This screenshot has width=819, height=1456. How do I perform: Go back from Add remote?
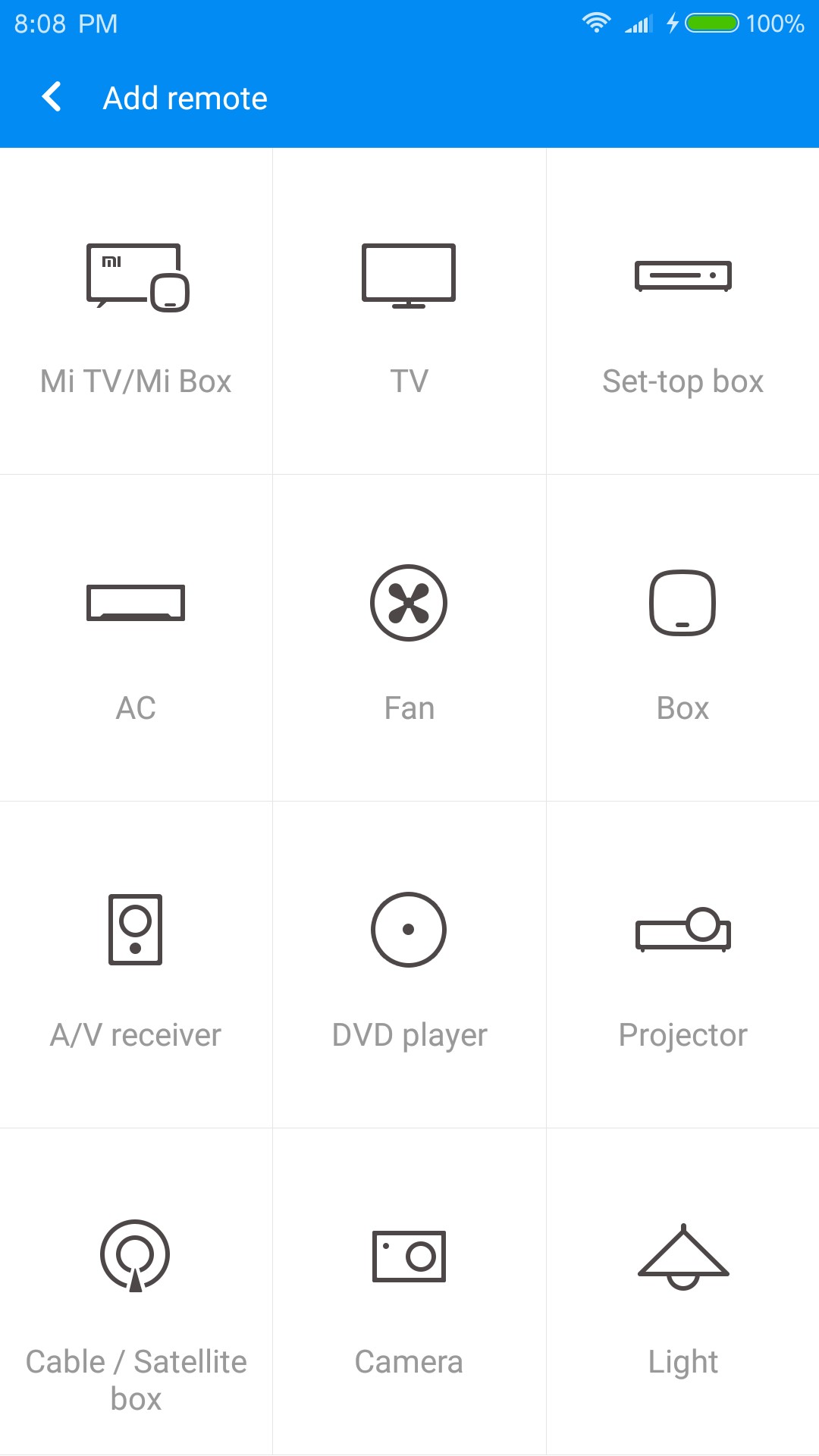[x=52, y=97]
